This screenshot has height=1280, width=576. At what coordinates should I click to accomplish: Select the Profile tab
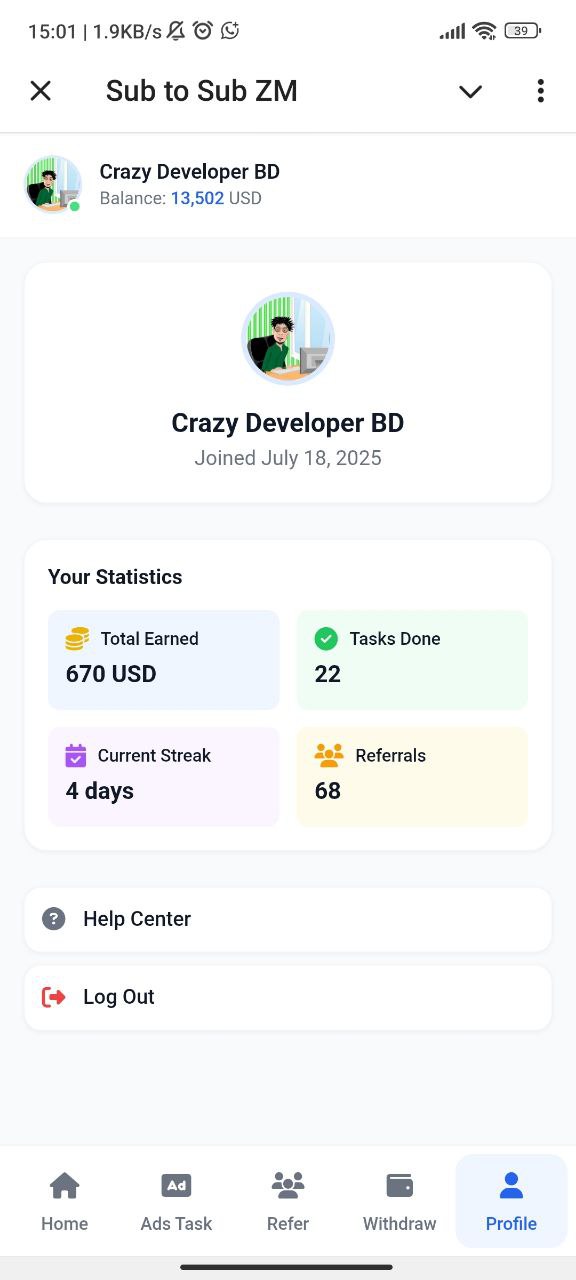[x=511, y=1201]
